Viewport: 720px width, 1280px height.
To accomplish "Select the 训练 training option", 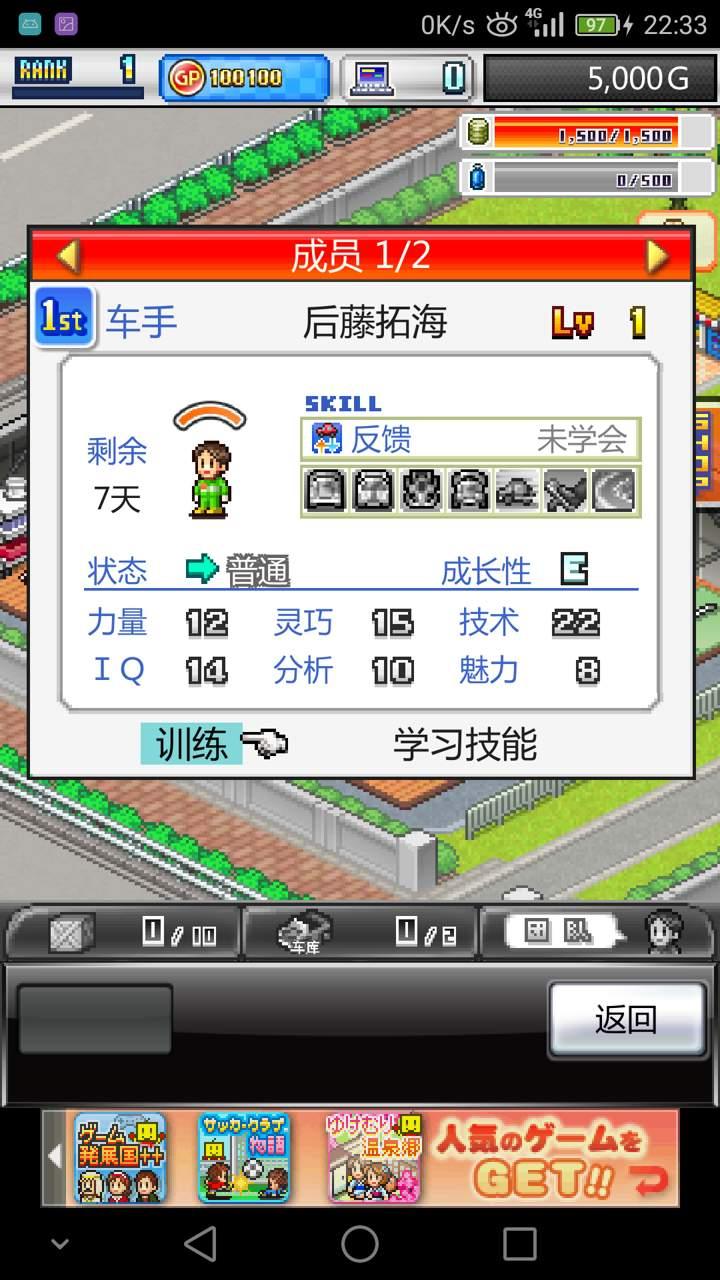I will coord(192,744).
